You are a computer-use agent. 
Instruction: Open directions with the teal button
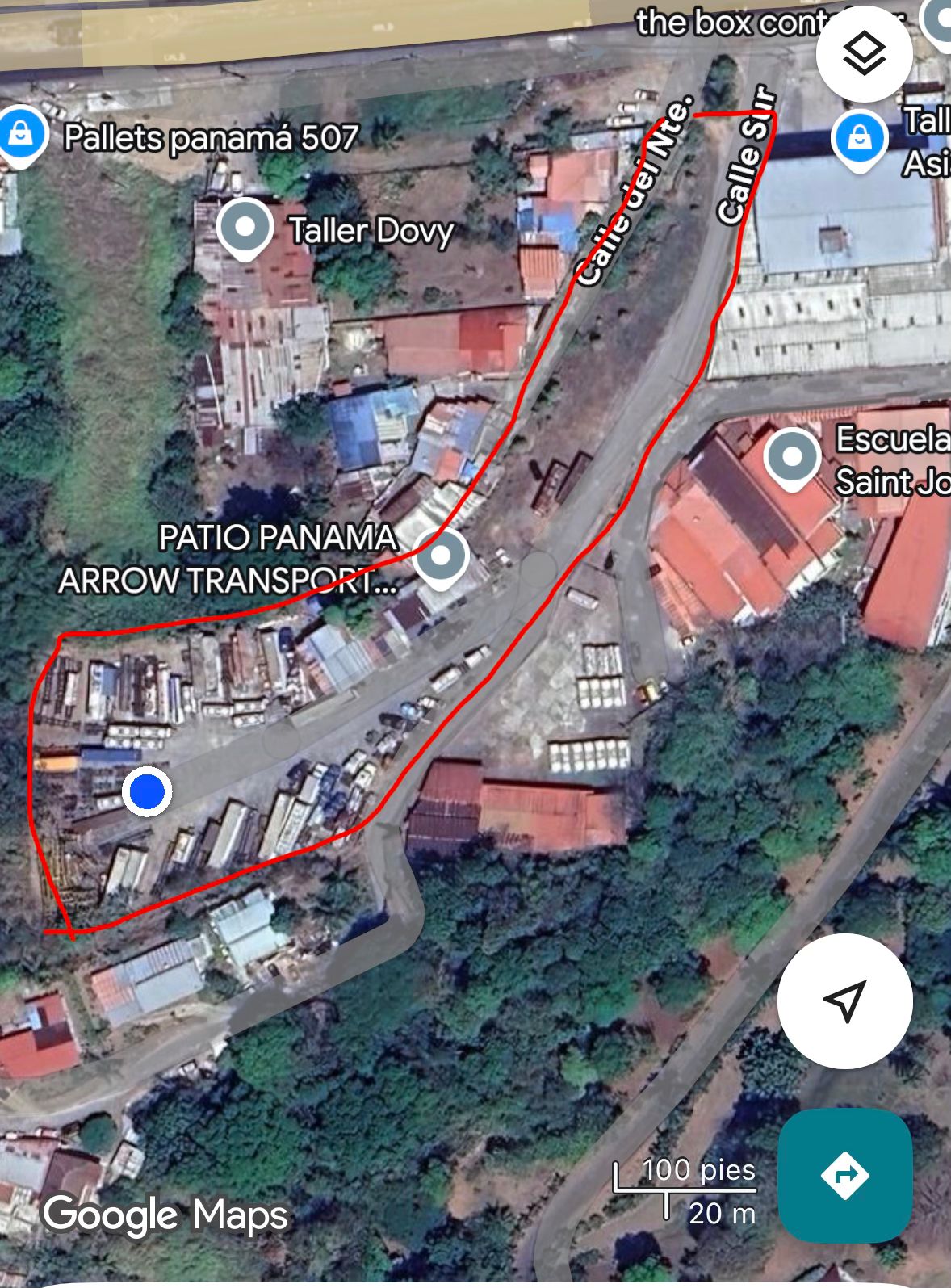pyautogui.click(x=844, y=1174)
